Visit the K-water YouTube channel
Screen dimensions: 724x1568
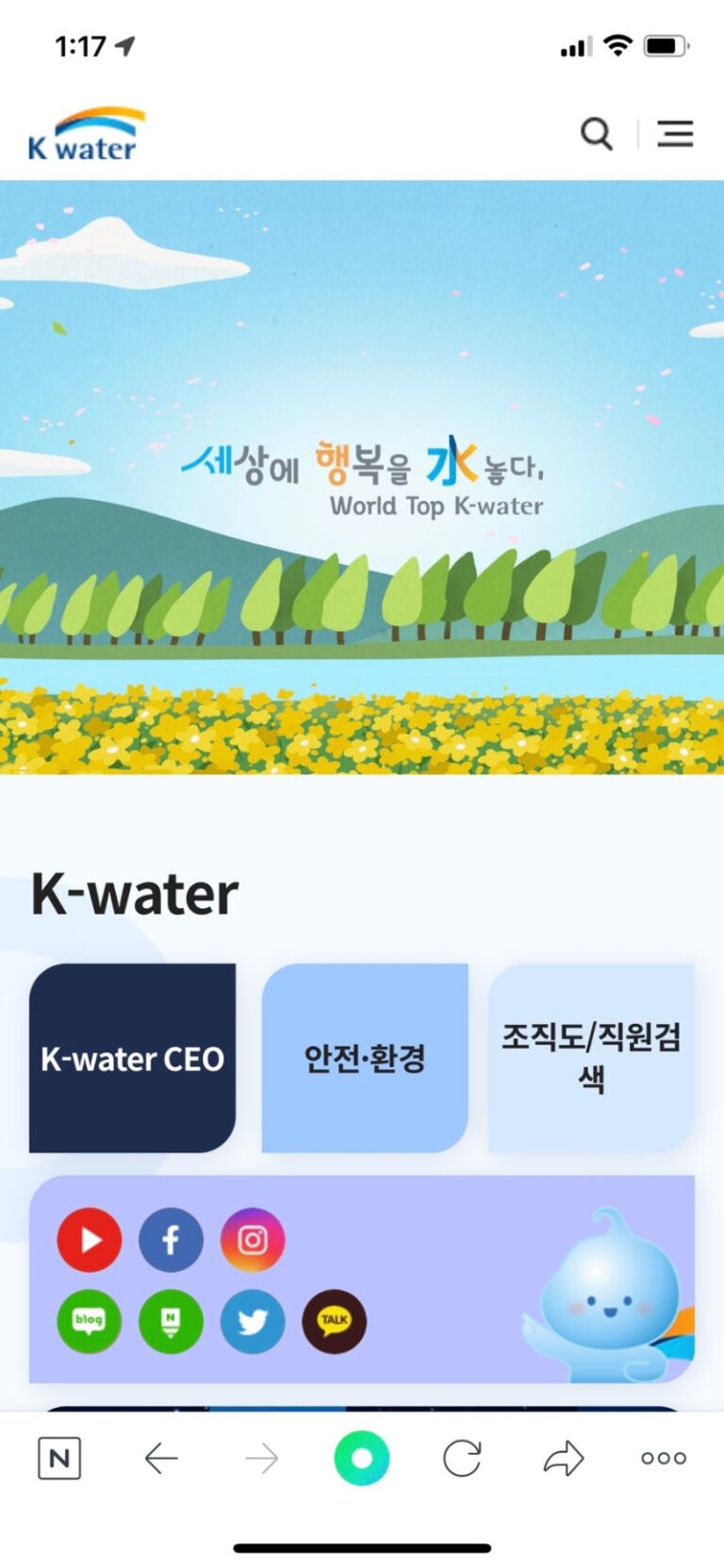(90, 1240)
